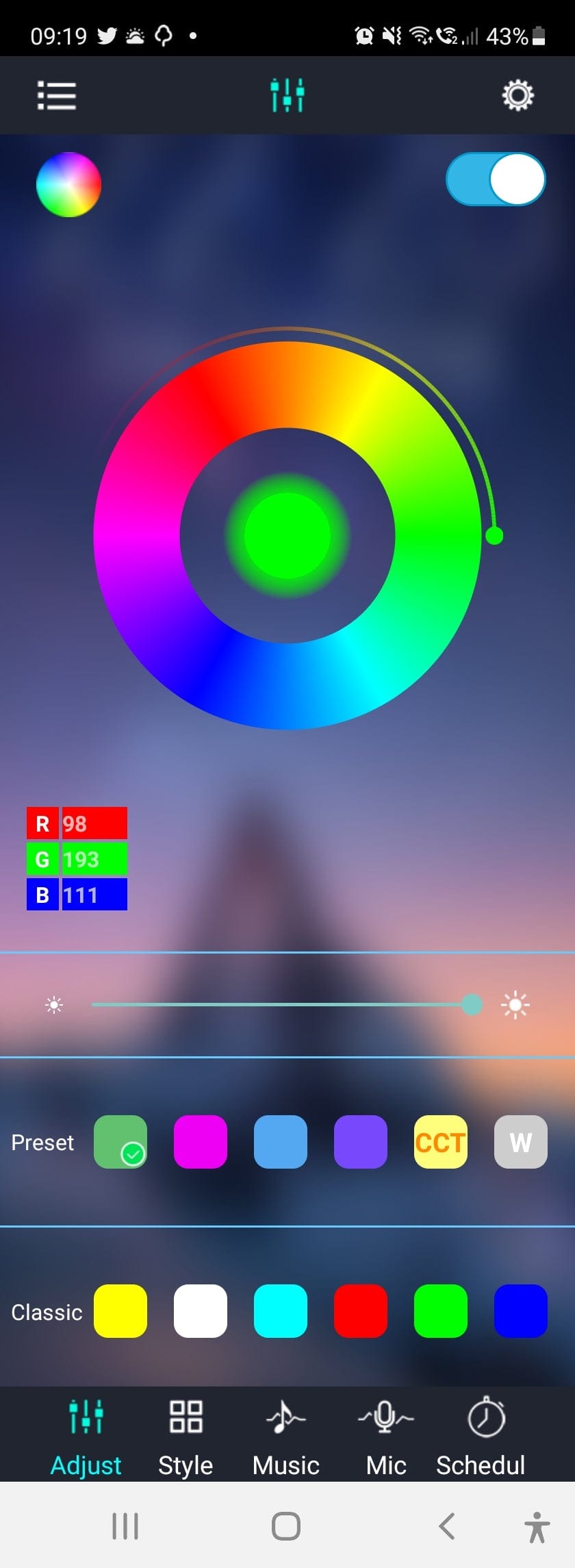The height and width of the screenshot is (1568, 575).
Task: Pick the blue classic color
Action: click(520, 1311)
